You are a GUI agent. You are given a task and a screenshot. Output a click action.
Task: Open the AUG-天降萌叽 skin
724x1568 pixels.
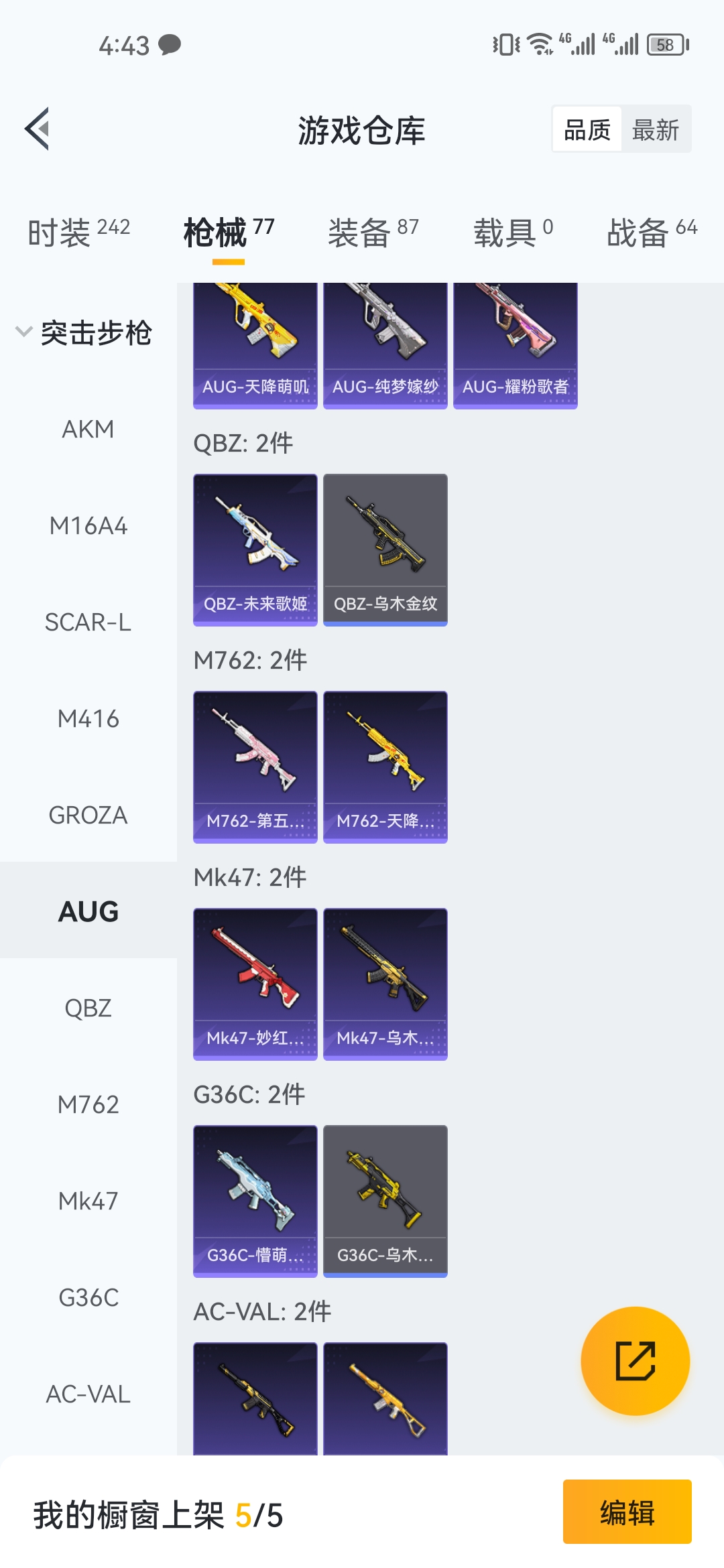click(255, 345)
